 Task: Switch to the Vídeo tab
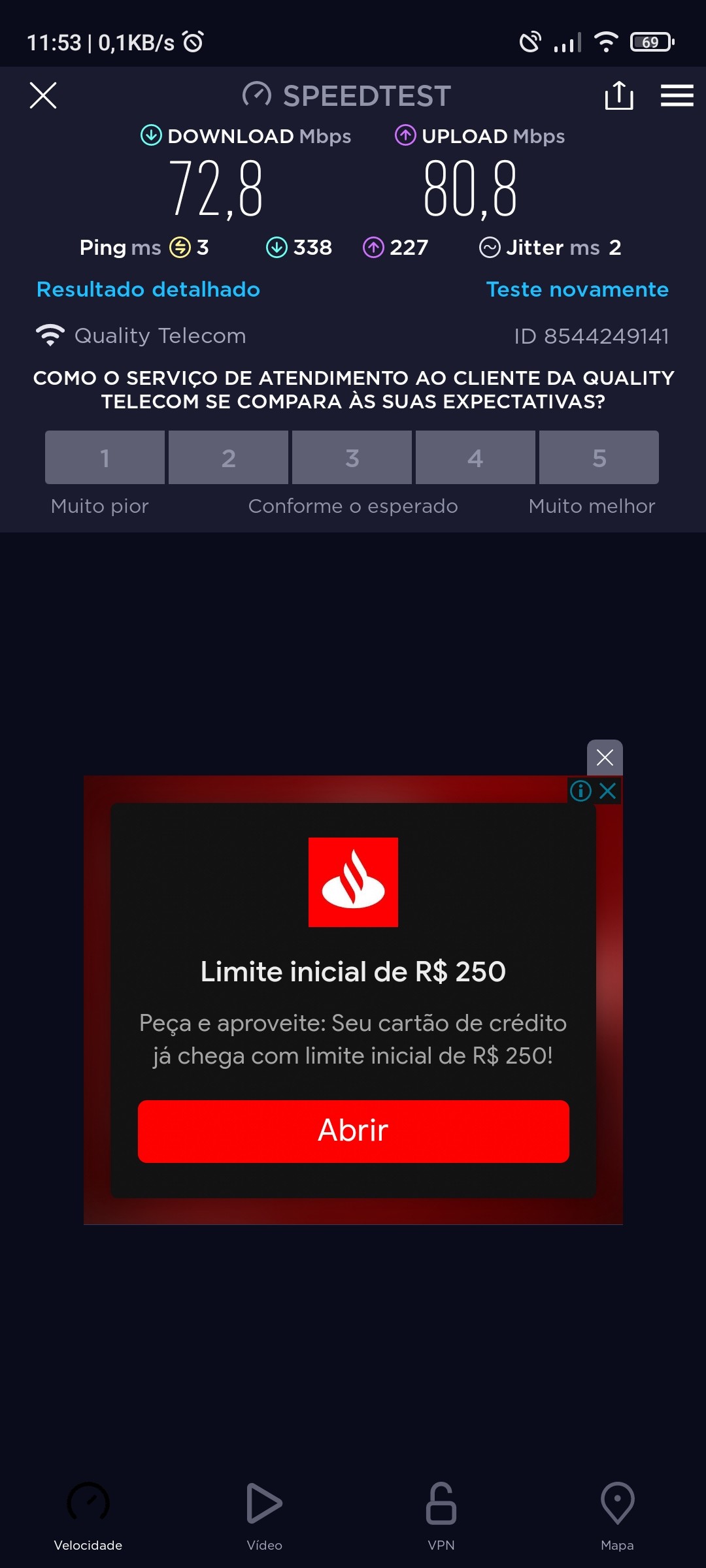[265, 1516]
